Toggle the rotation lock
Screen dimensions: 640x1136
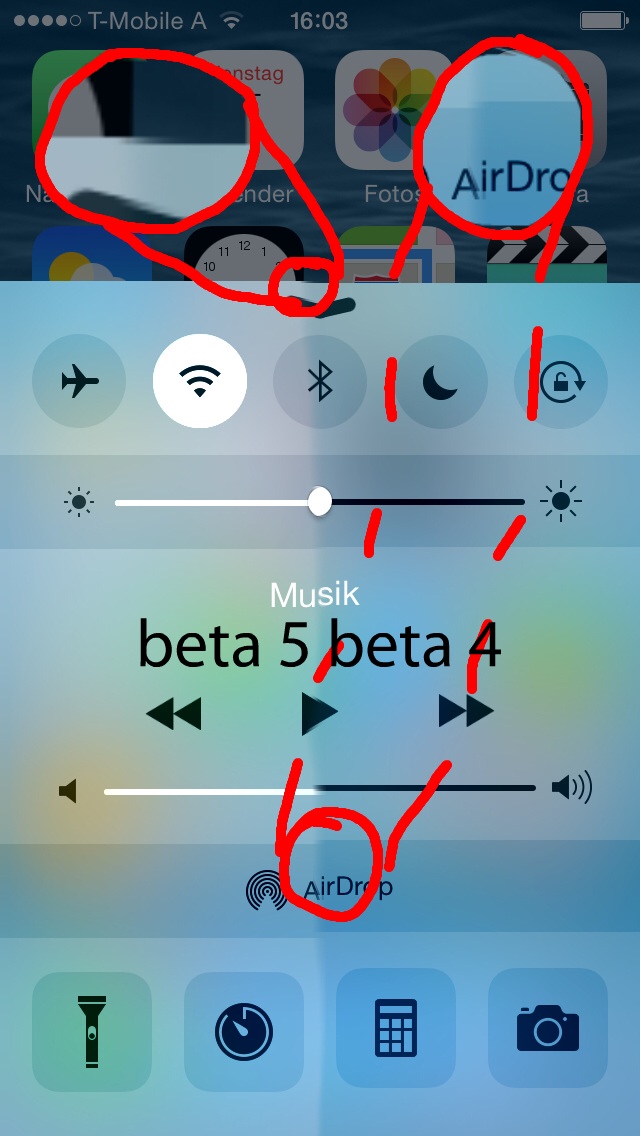[560, 381]
